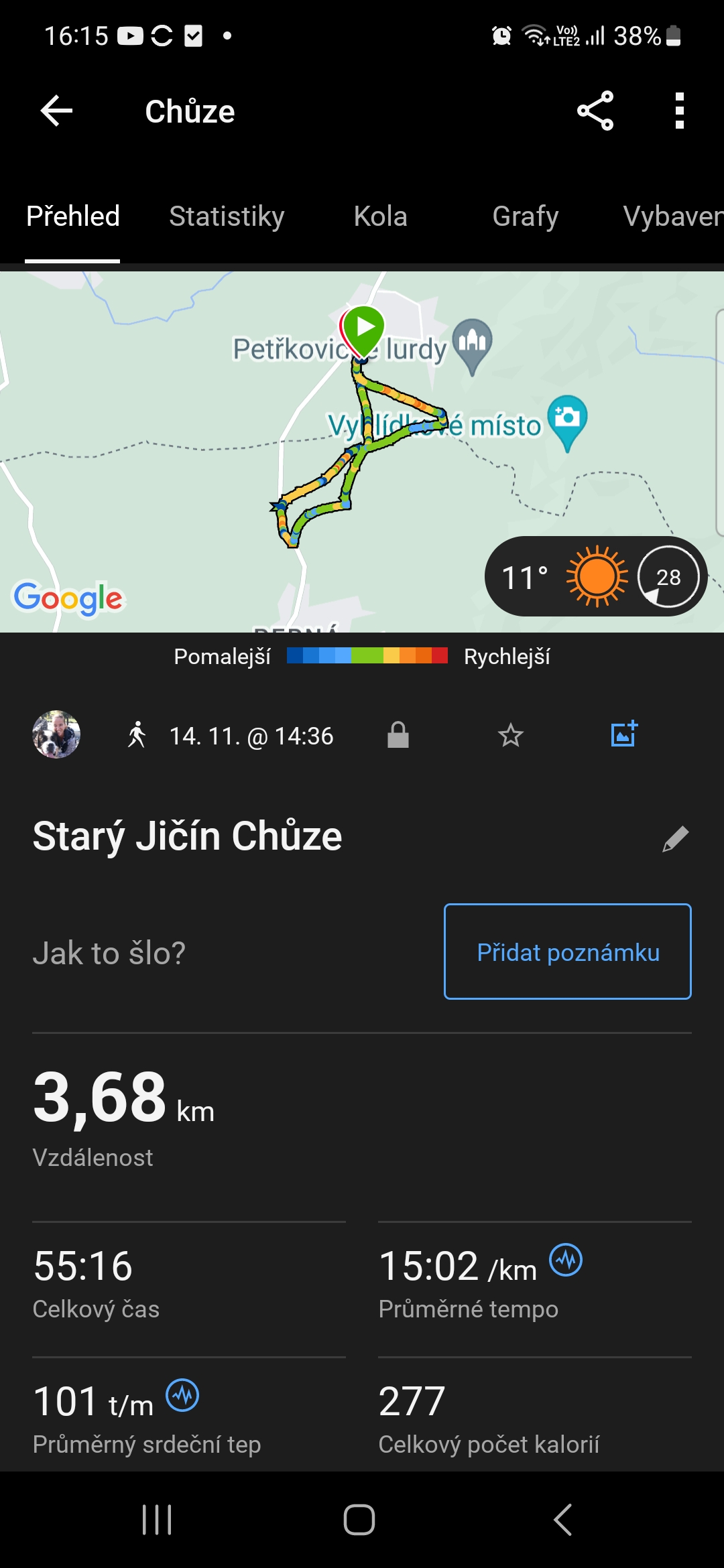724x1568 pixels.
Task: Open weather details showing 11°
Action: click(595, 576)
